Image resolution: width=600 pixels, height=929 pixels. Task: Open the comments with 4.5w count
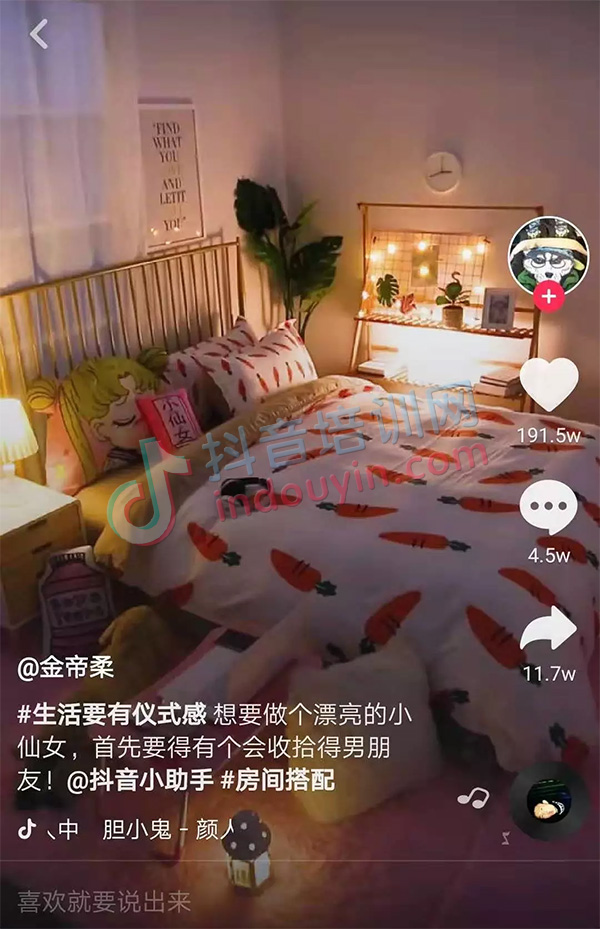click(549, 510)
